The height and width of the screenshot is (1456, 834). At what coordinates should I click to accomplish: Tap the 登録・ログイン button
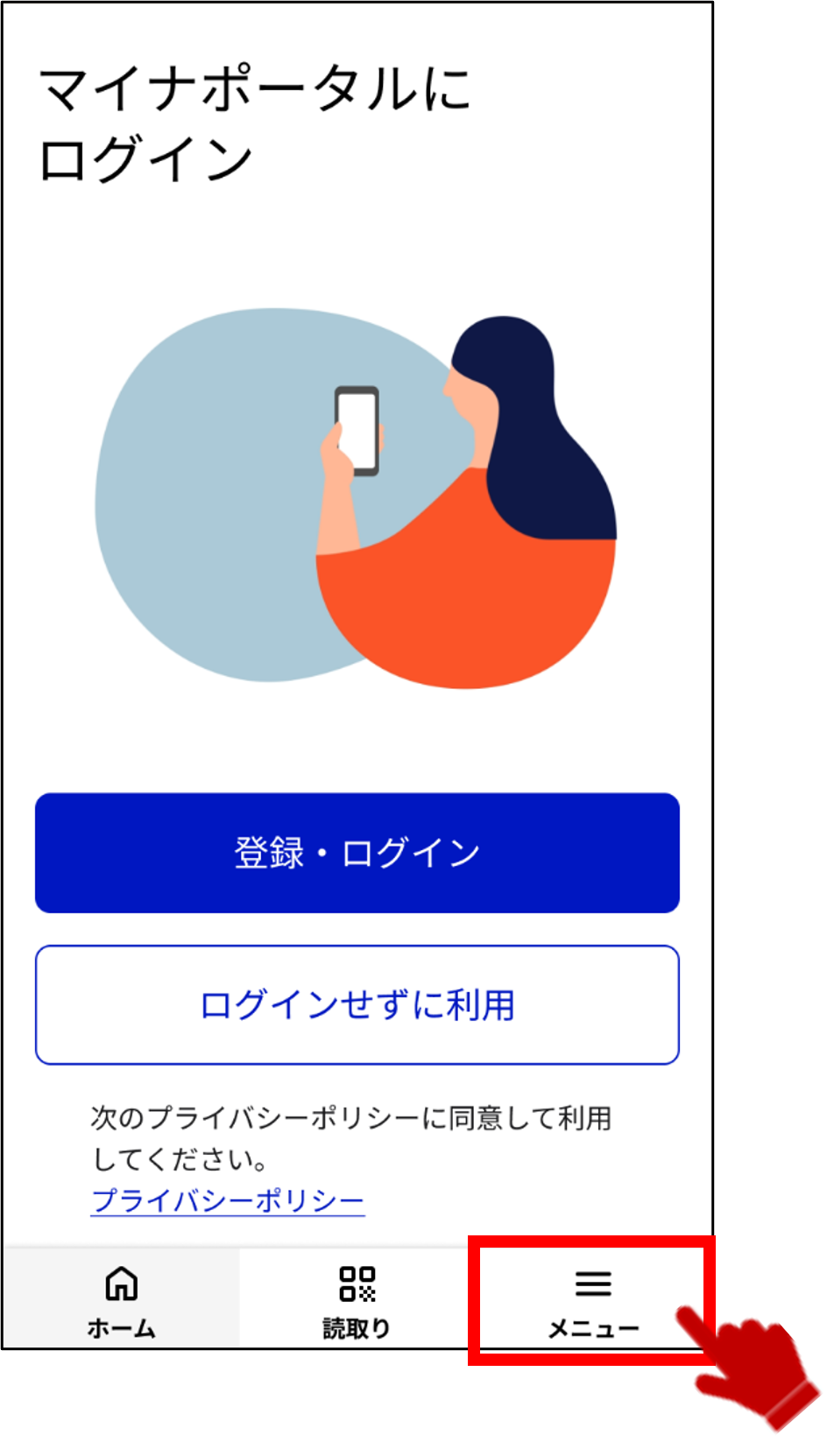pos(357,853)
